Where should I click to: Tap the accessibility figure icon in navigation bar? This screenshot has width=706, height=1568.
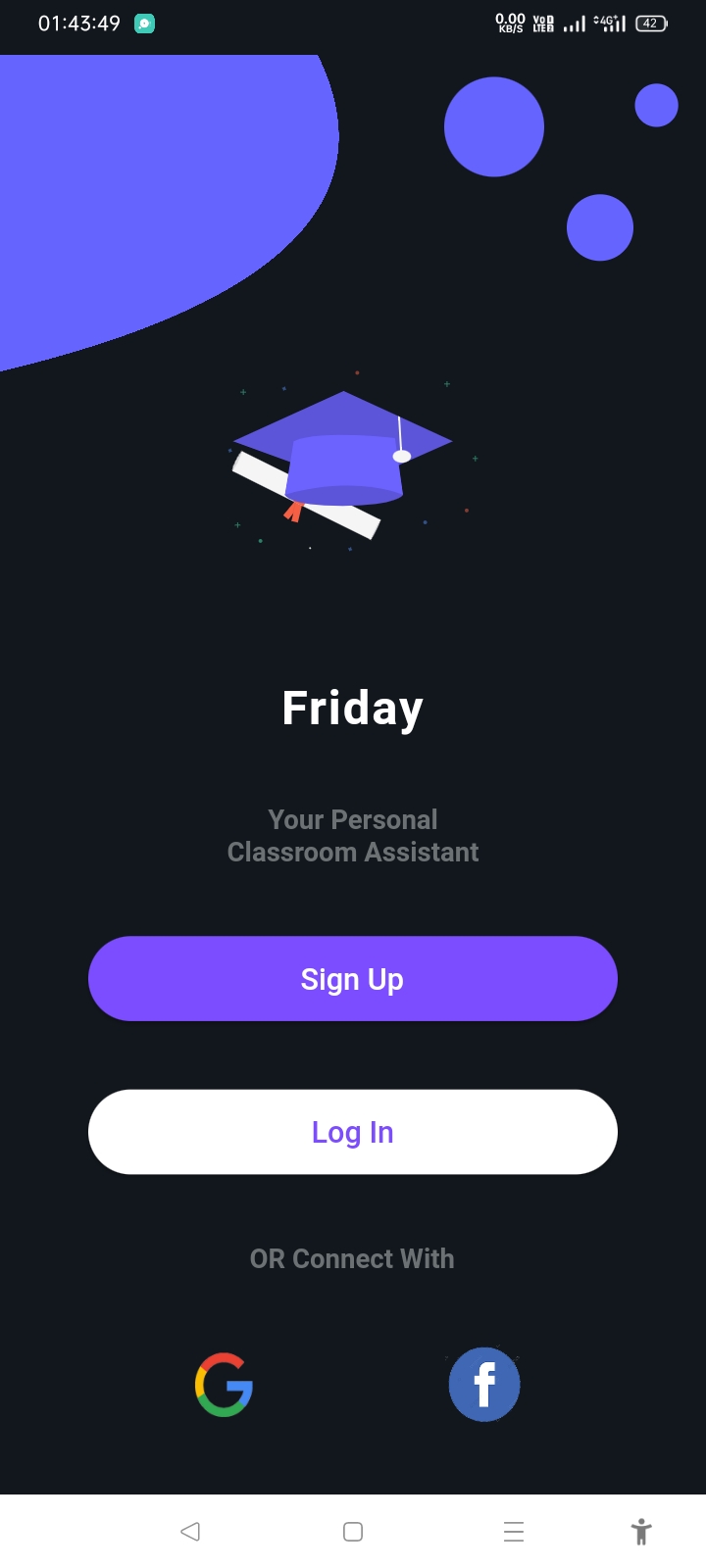pos(641,1531)
